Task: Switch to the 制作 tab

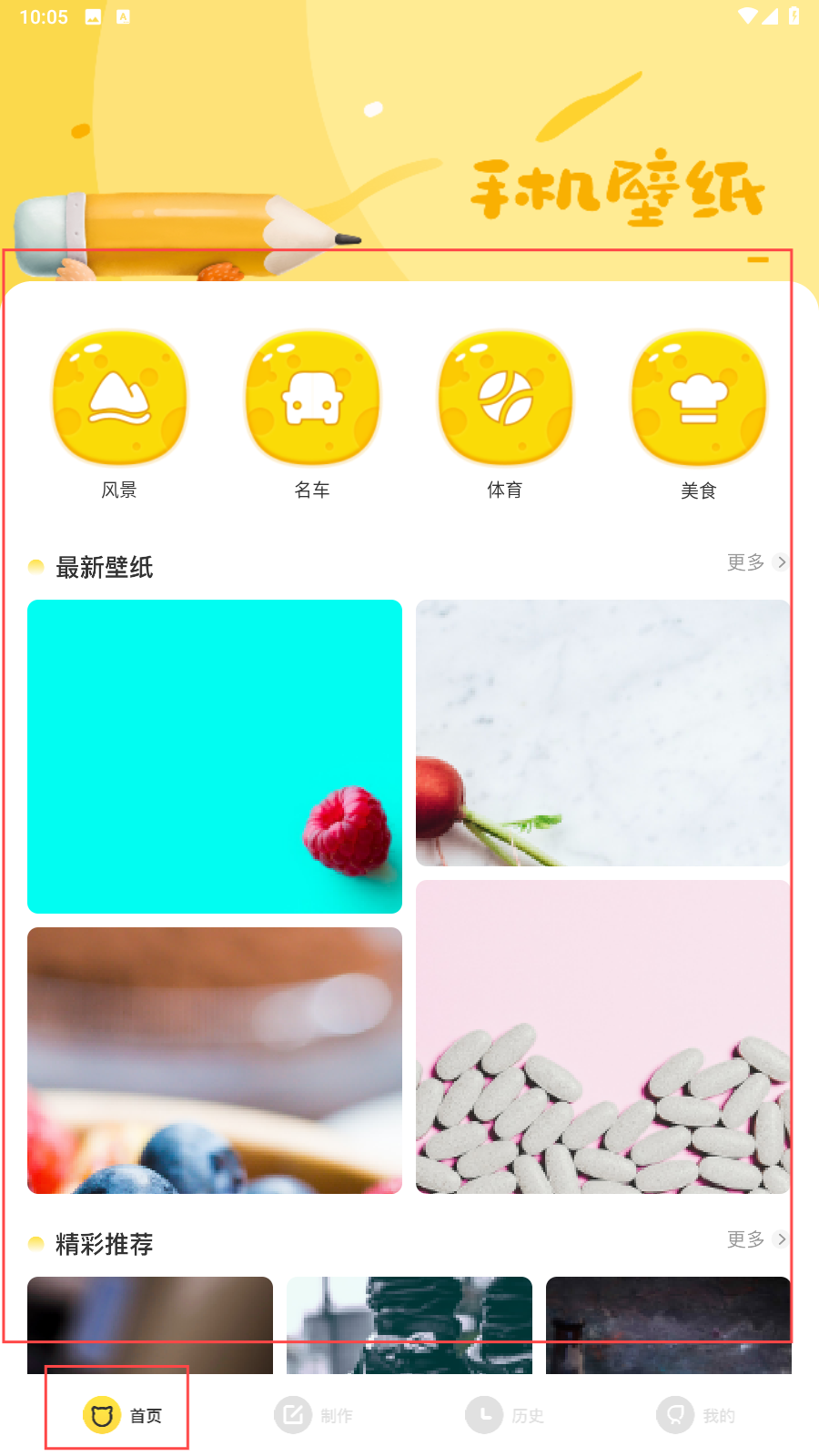Action: 314,1415
